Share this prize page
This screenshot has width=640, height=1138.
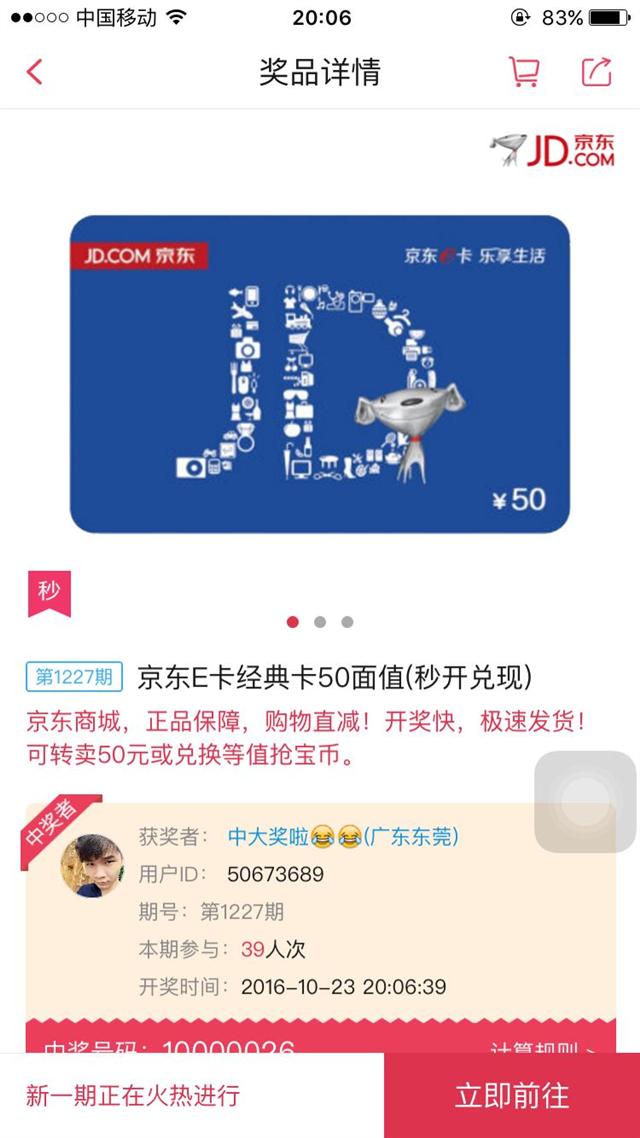point(596,72)
